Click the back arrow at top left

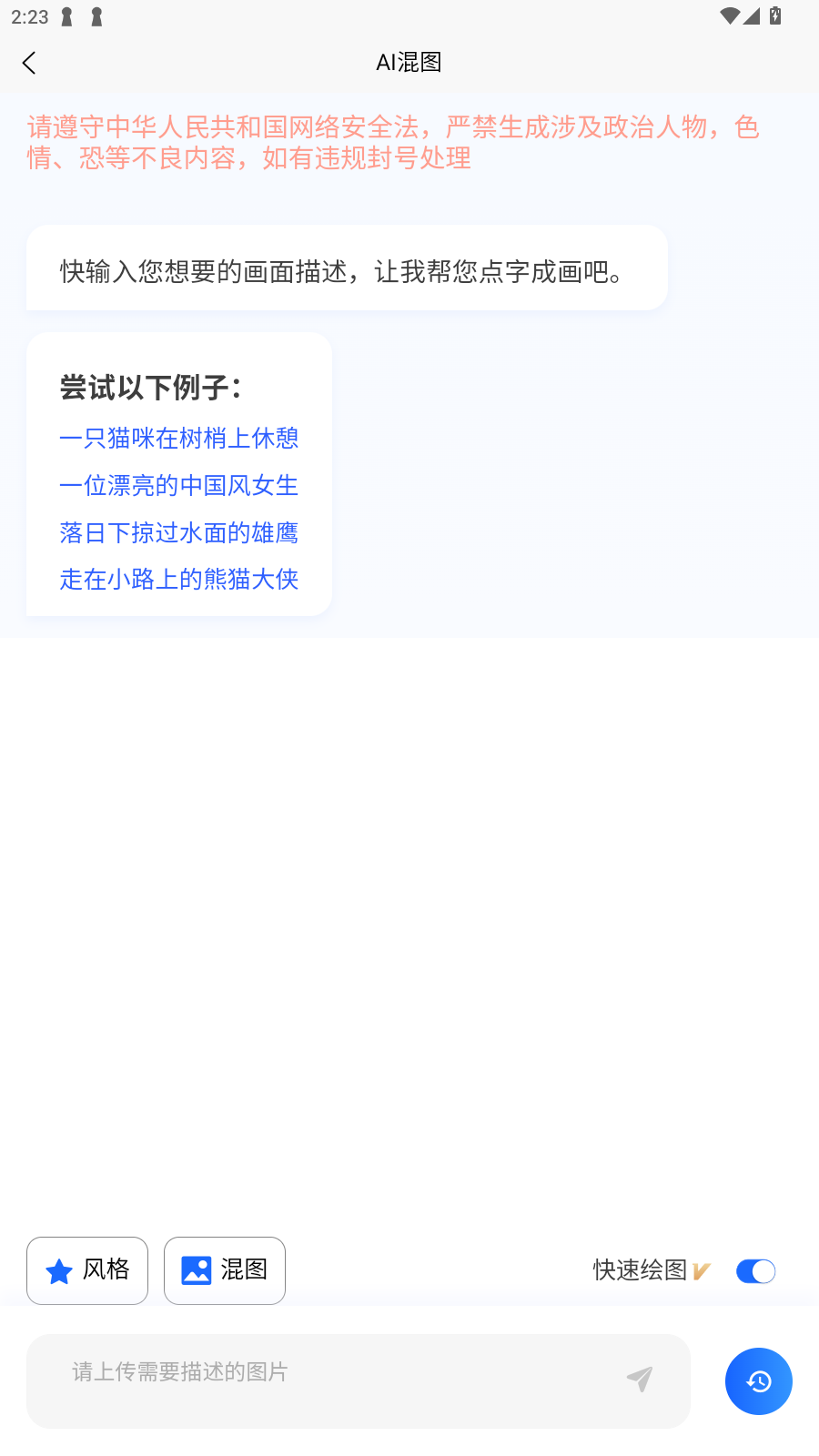tap(29, 62)
